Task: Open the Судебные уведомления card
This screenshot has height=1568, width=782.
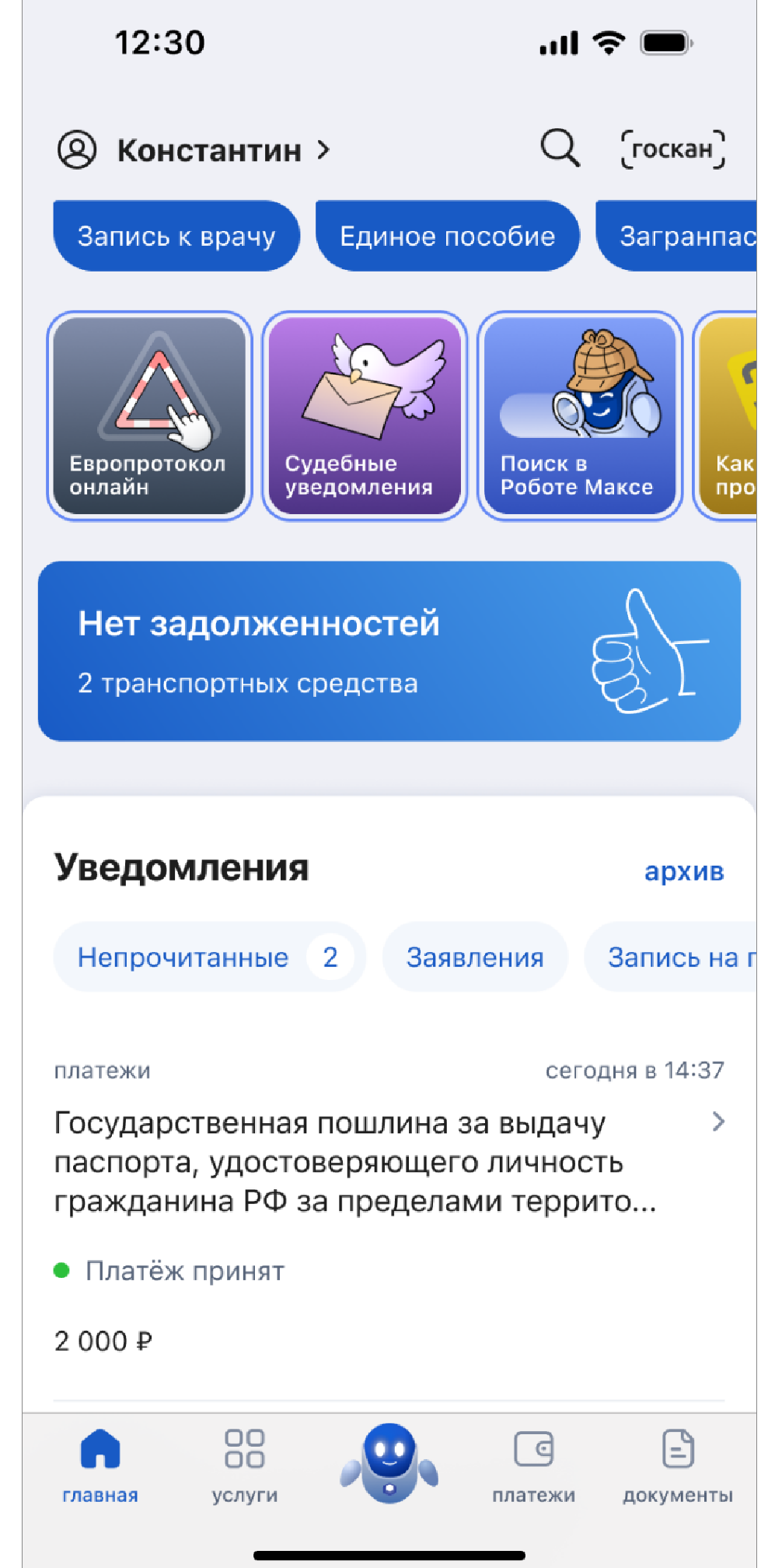Action: 365,416
